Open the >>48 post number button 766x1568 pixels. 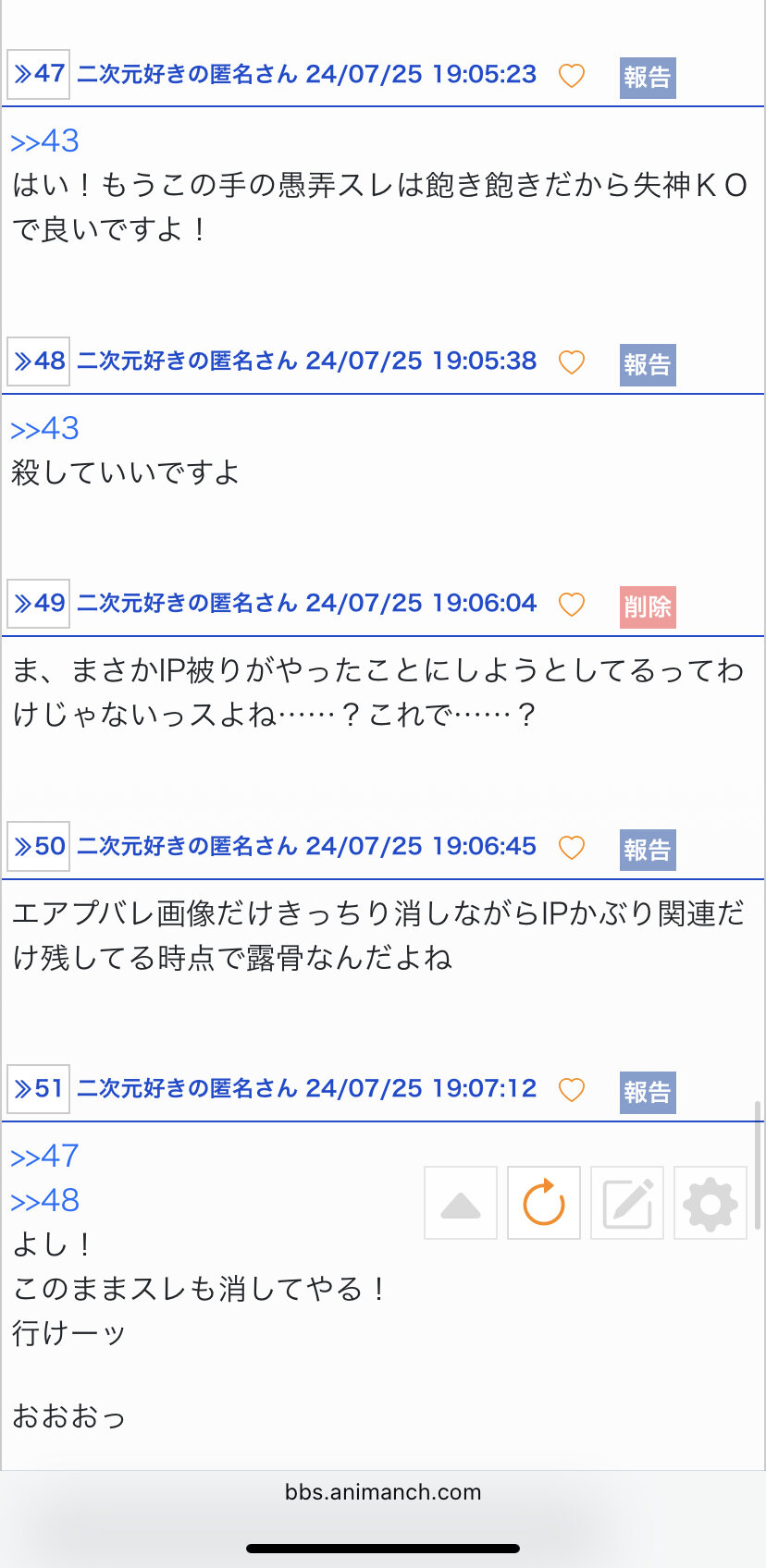tap(39, 361)
